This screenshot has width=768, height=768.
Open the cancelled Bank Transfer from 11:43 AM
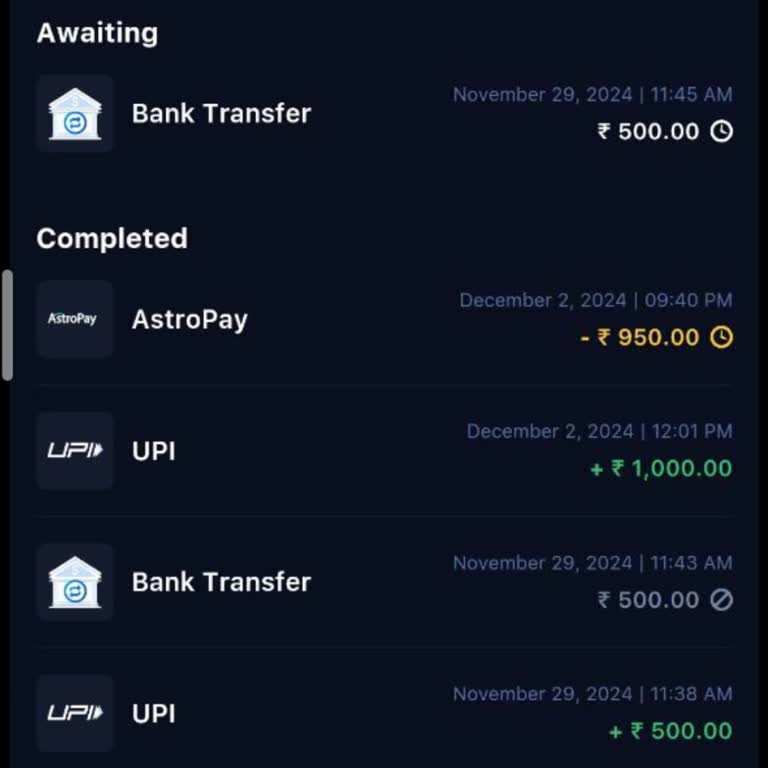click(384, 582)
